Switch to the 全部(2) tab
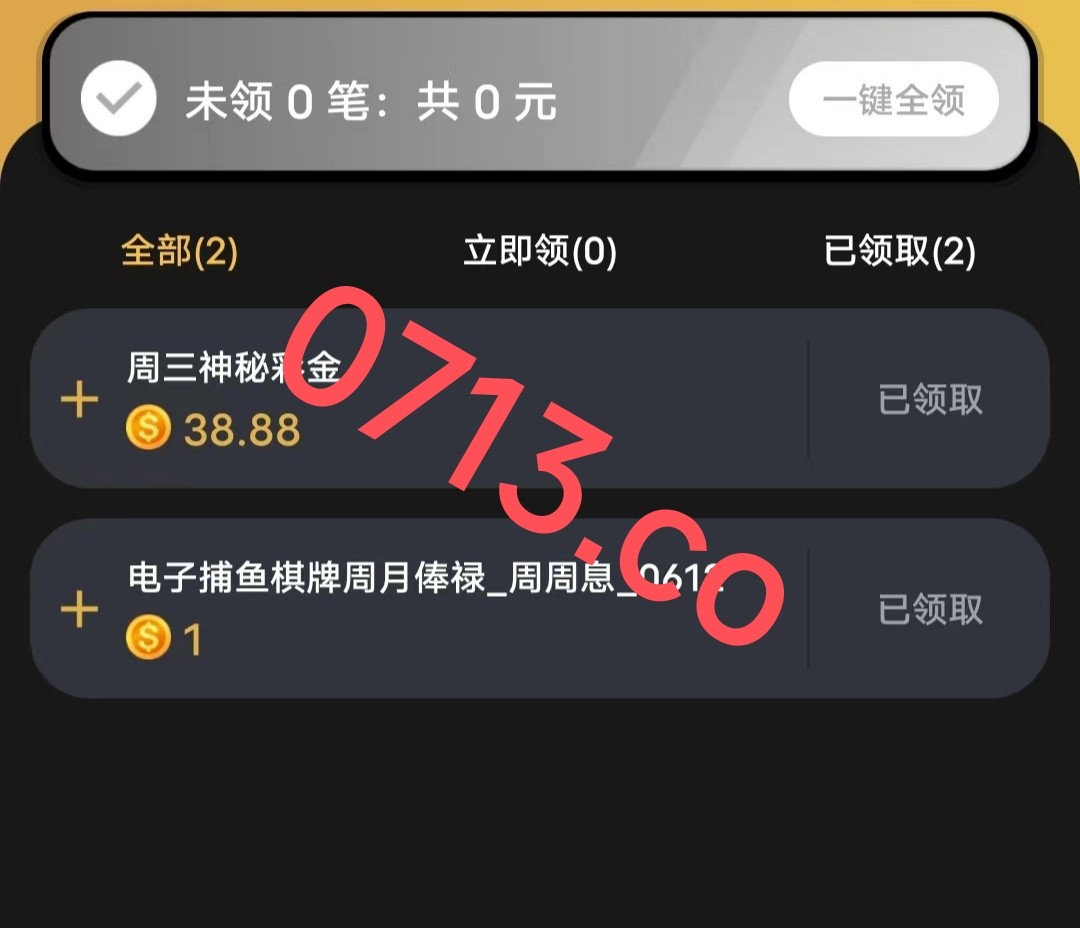Image resolution: width=1080 pixels, height=928 pixels. 179,252
